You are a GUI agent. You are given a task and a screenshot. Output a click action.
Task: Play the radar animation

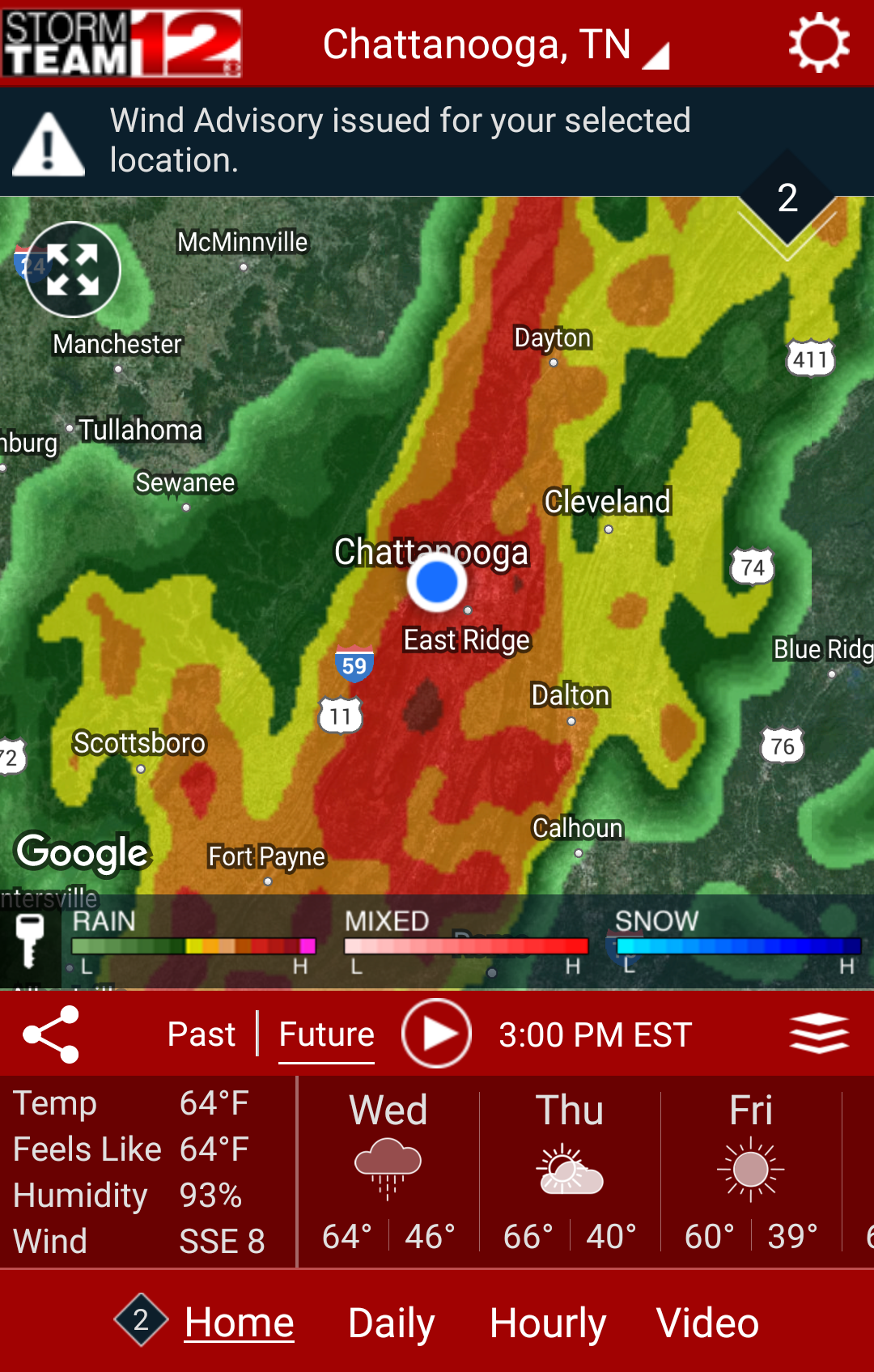pos(436,1034)
